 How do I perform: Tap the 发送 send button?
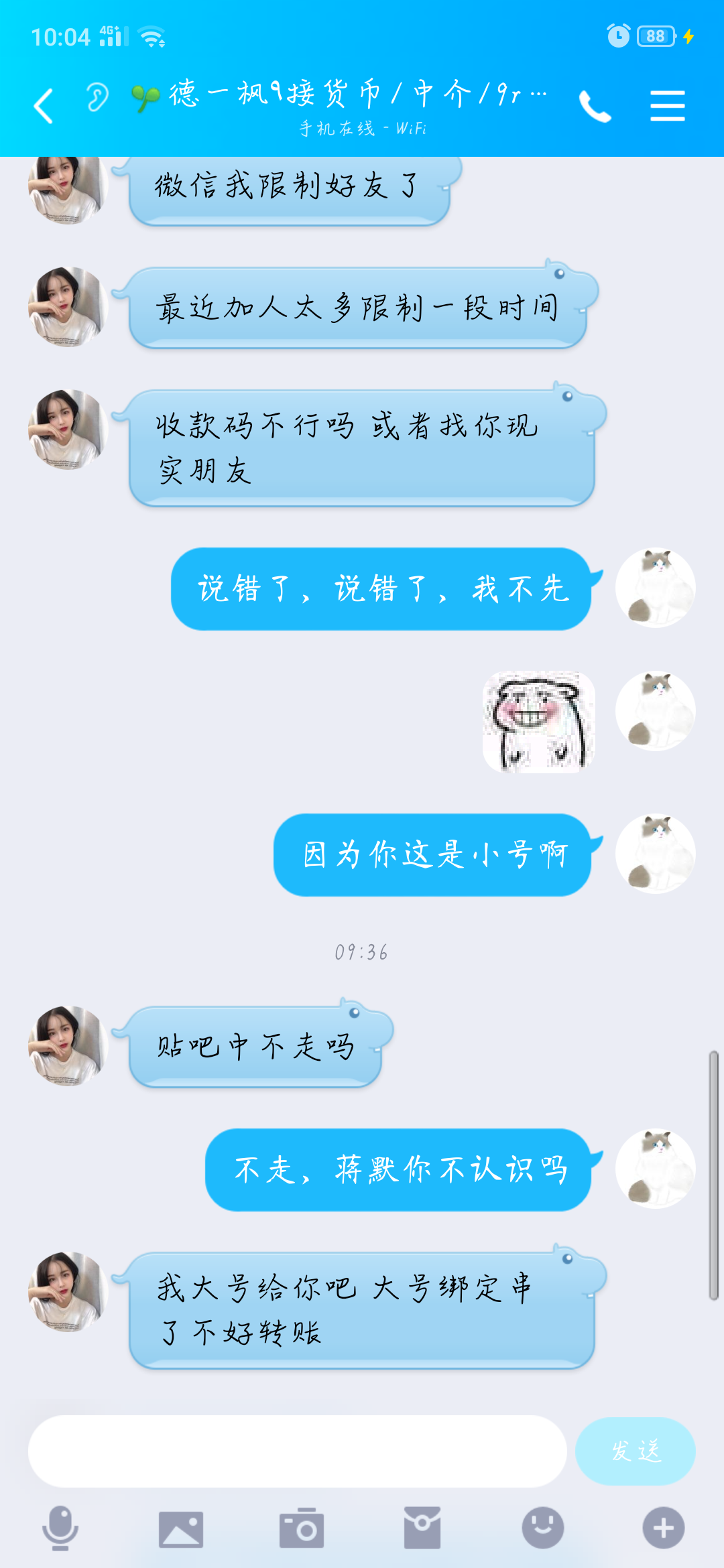(635, 1451)
